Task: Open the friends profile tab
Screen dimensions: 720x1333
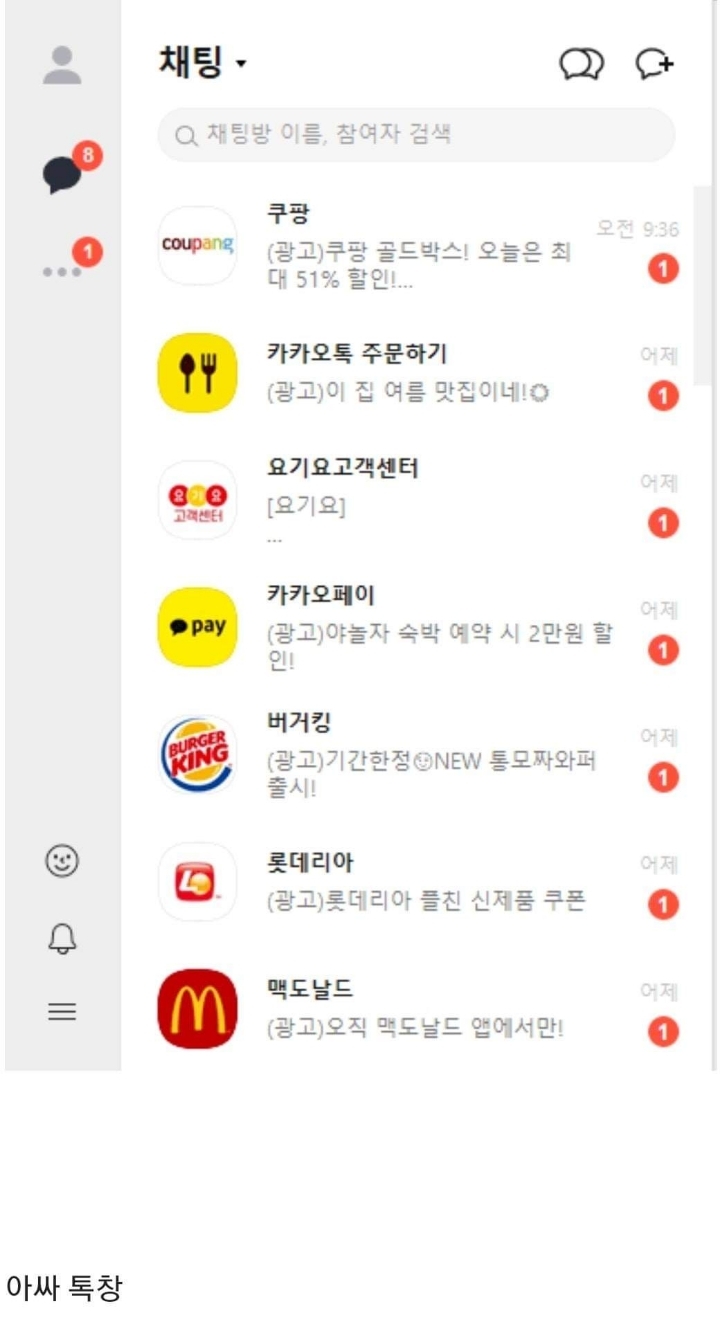Action: pyautogui.click(x=63, y=64)
